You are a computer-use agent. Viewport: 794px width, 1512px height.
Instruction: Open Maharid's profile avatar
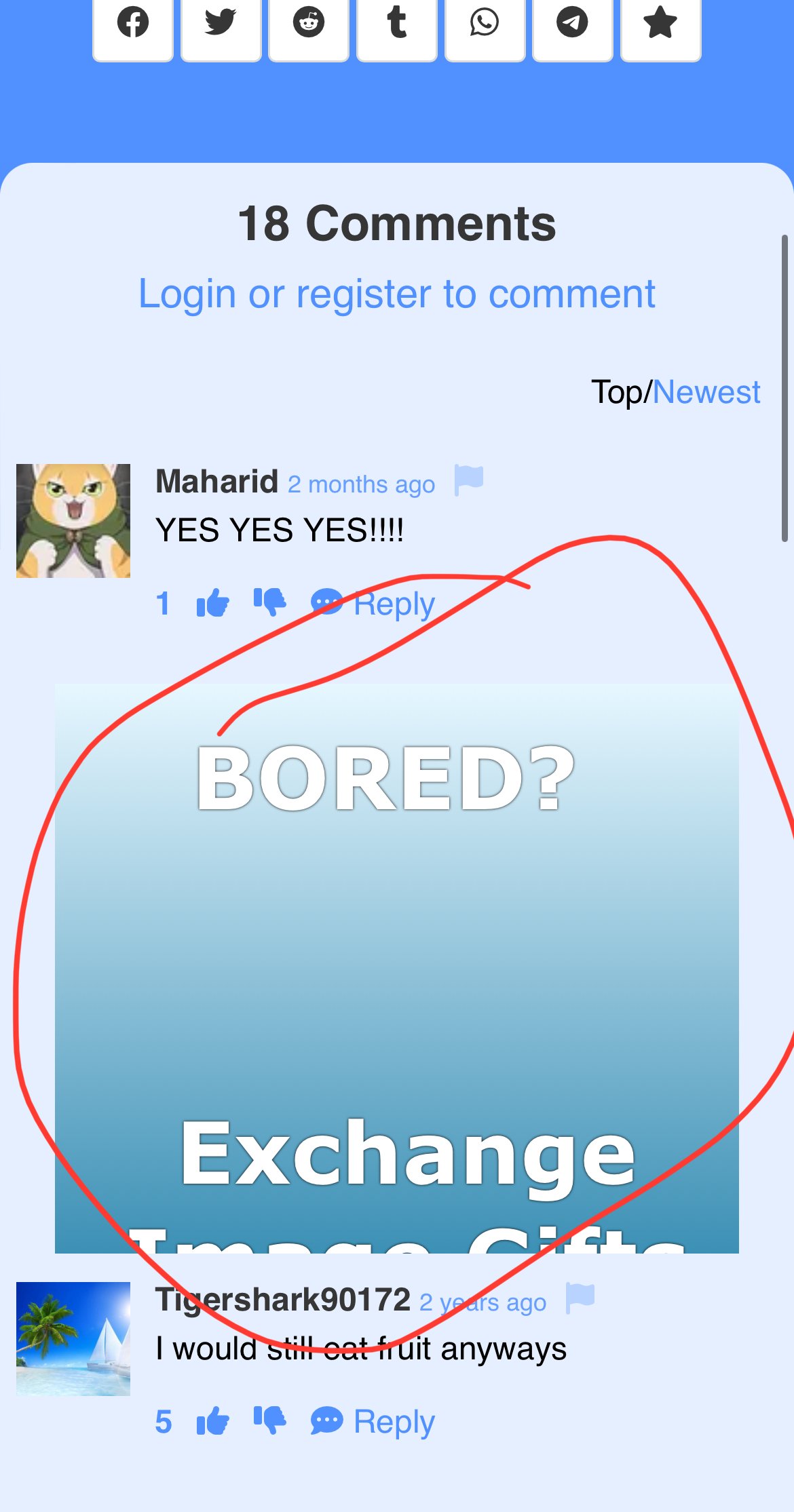click(73, 521)
